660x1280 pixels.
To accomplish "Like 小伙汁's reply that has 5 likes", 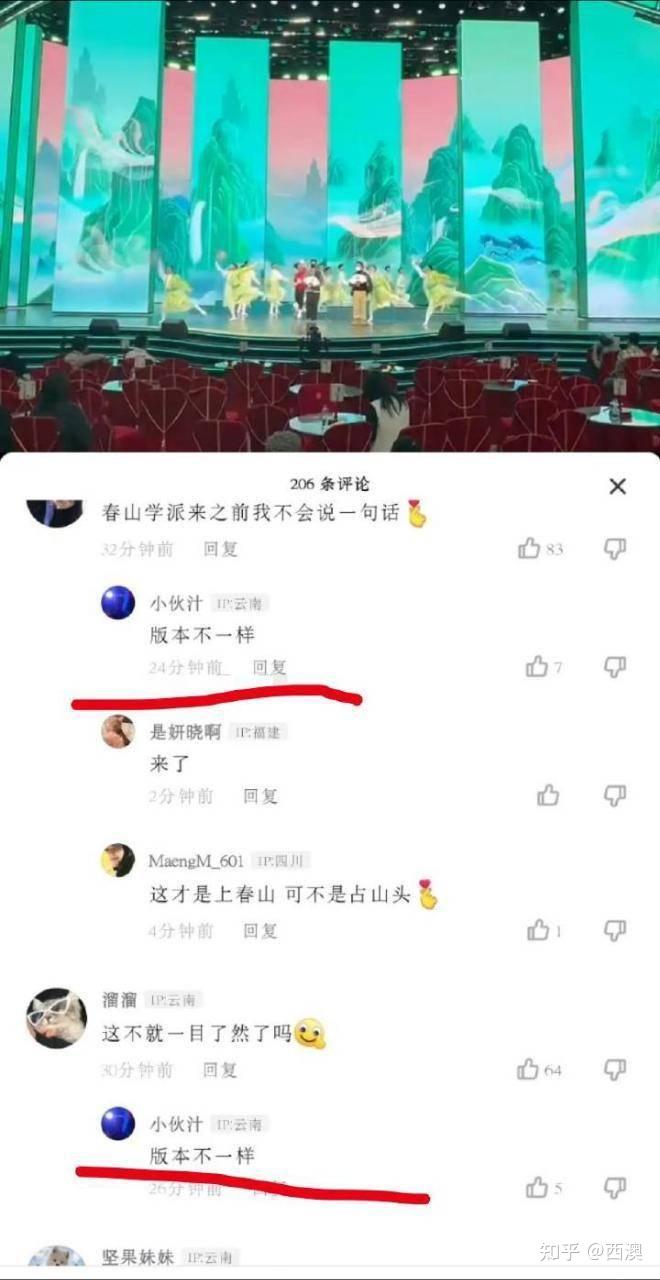I will coord(538,1188).
